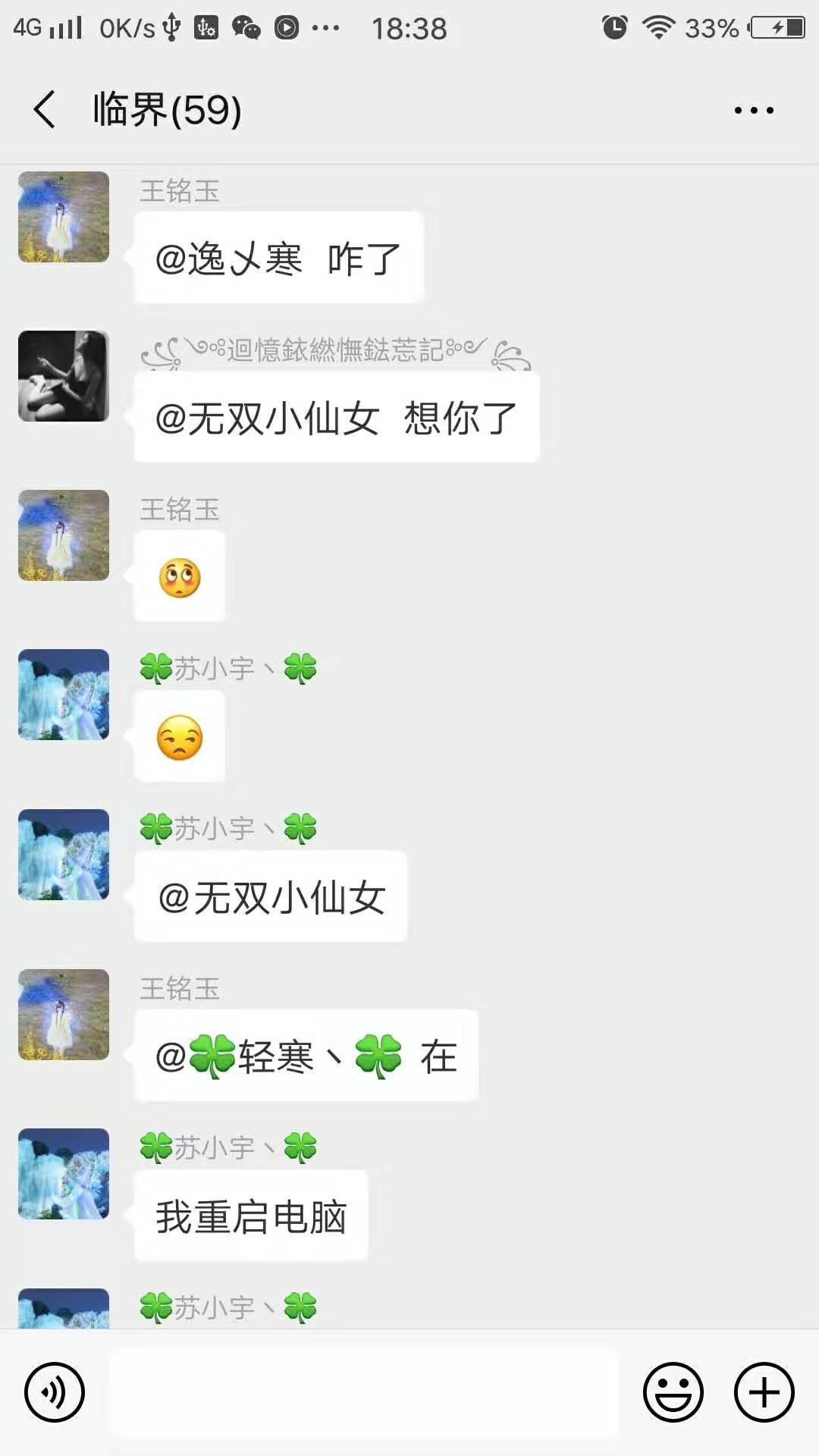Open 苏小宇's avatar beside "我重启电脑"
Screen dimensions: 819x1456
64,1174
